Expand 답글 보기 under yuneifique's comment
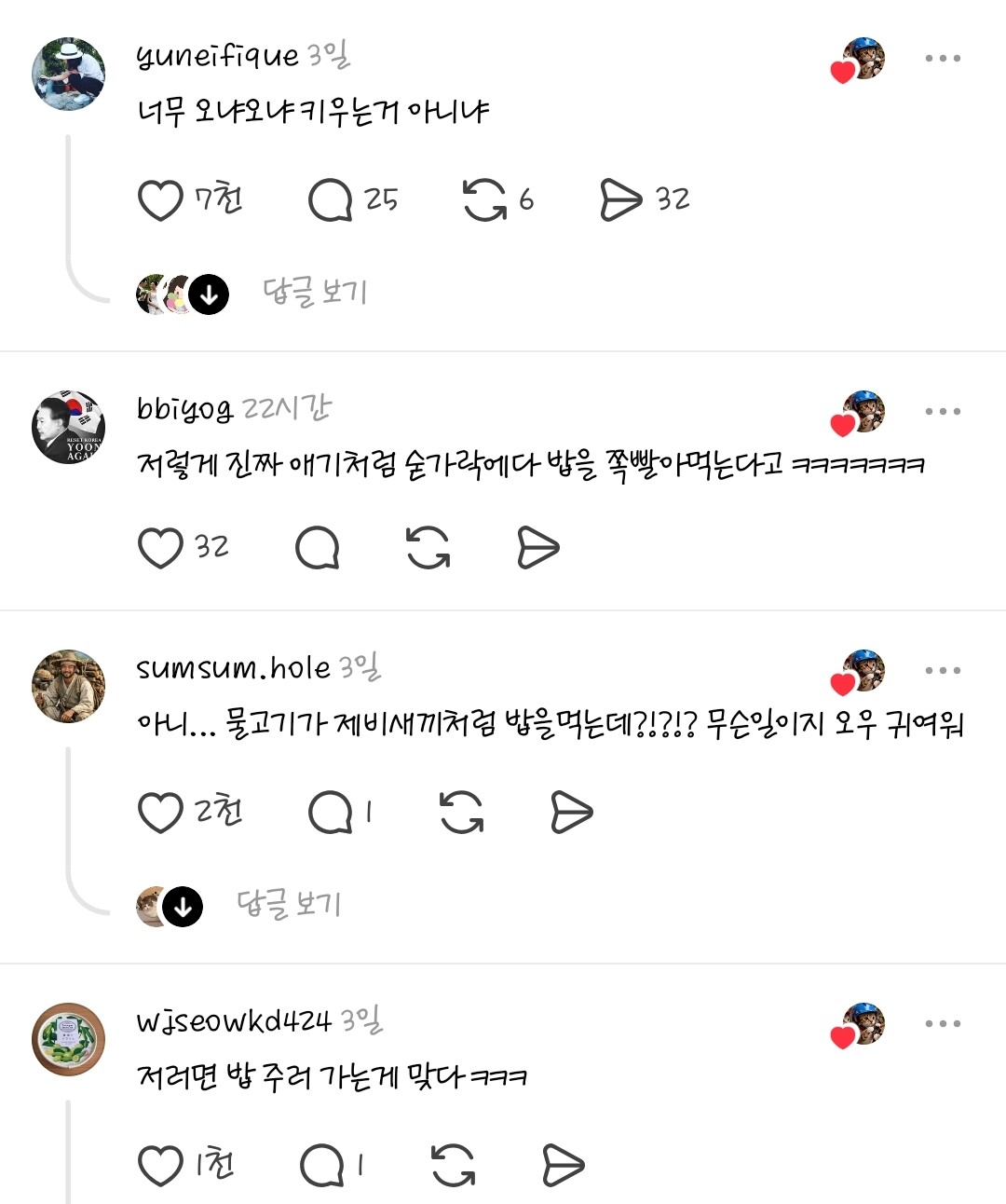1006x1204 pixels. pyautogui.click(x=315, y=293)
